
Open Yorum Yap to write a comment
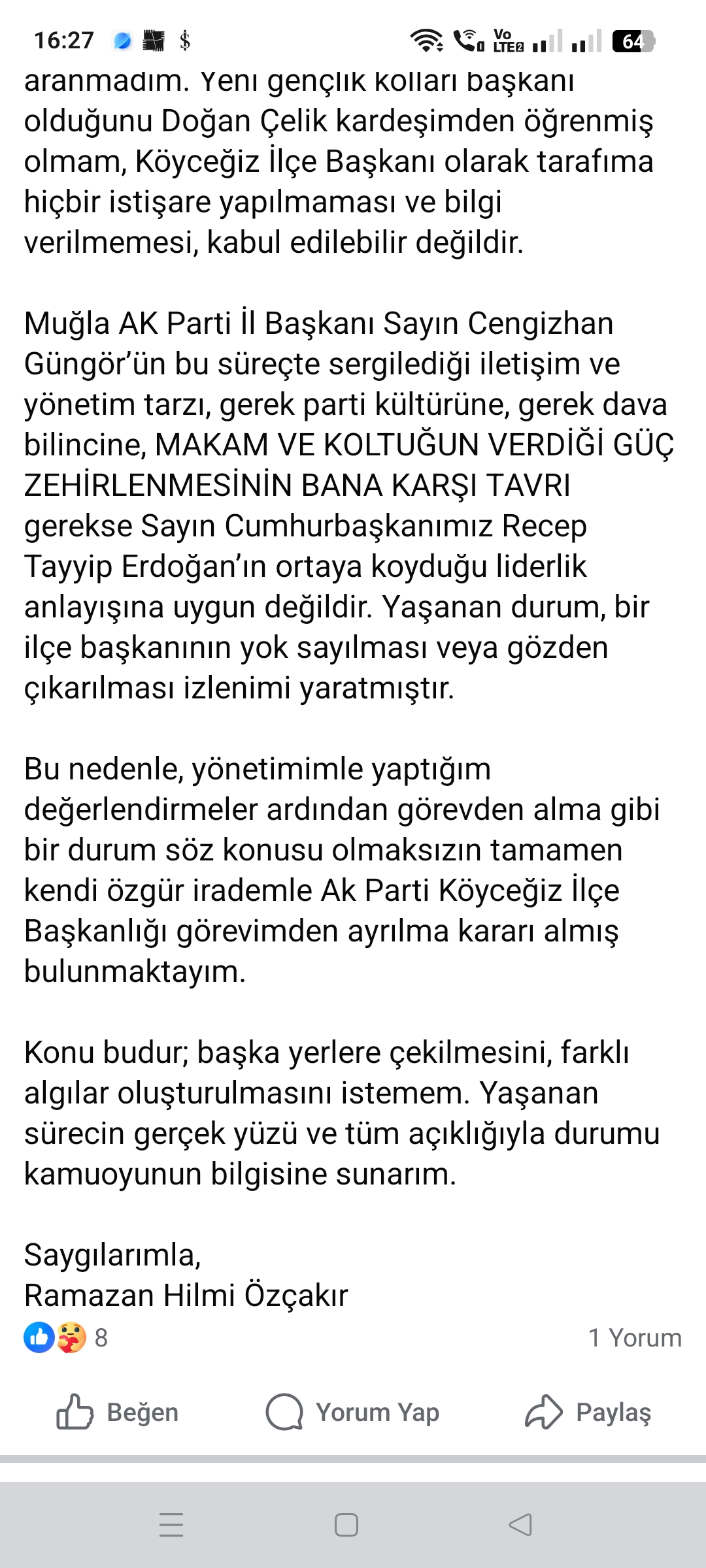pos(352,1413)
